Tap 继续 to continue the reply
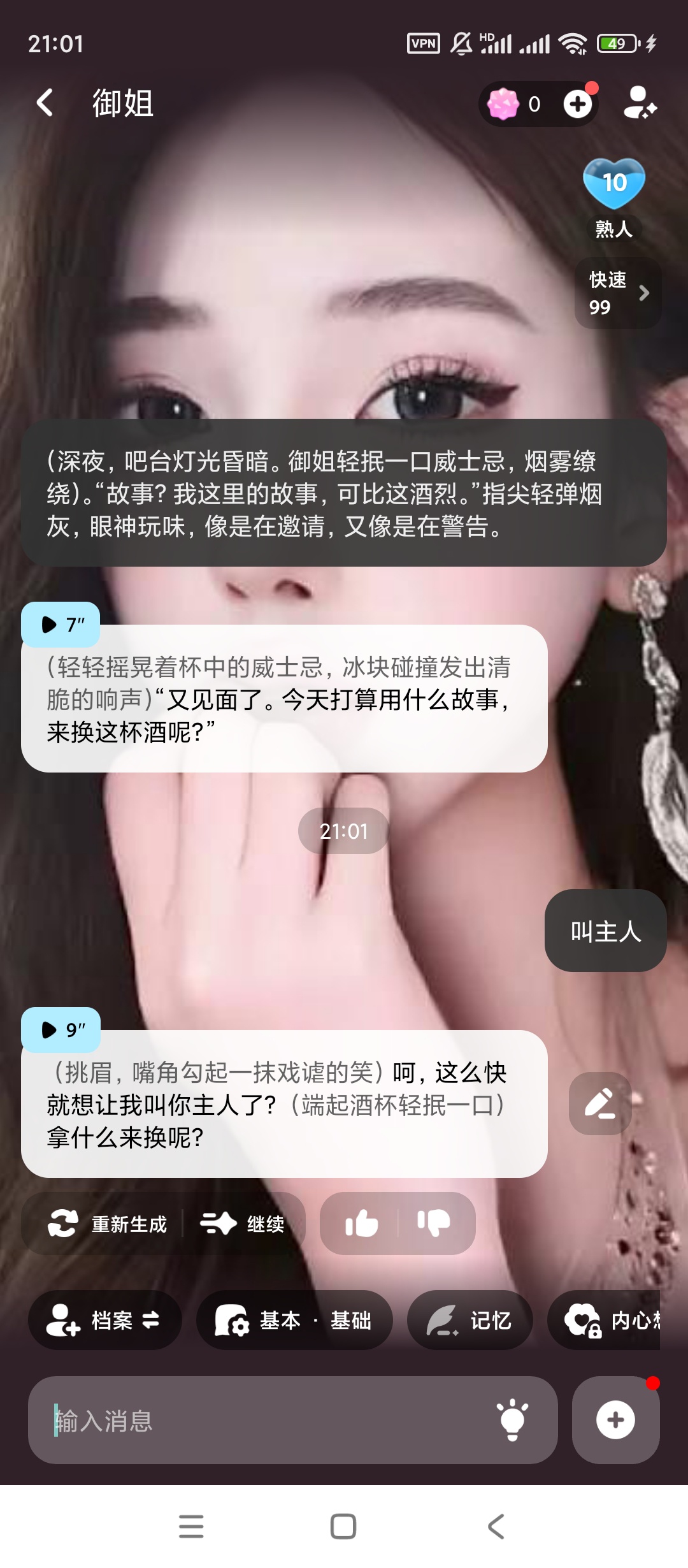The image size is (688, 1568). point(243,1224)
